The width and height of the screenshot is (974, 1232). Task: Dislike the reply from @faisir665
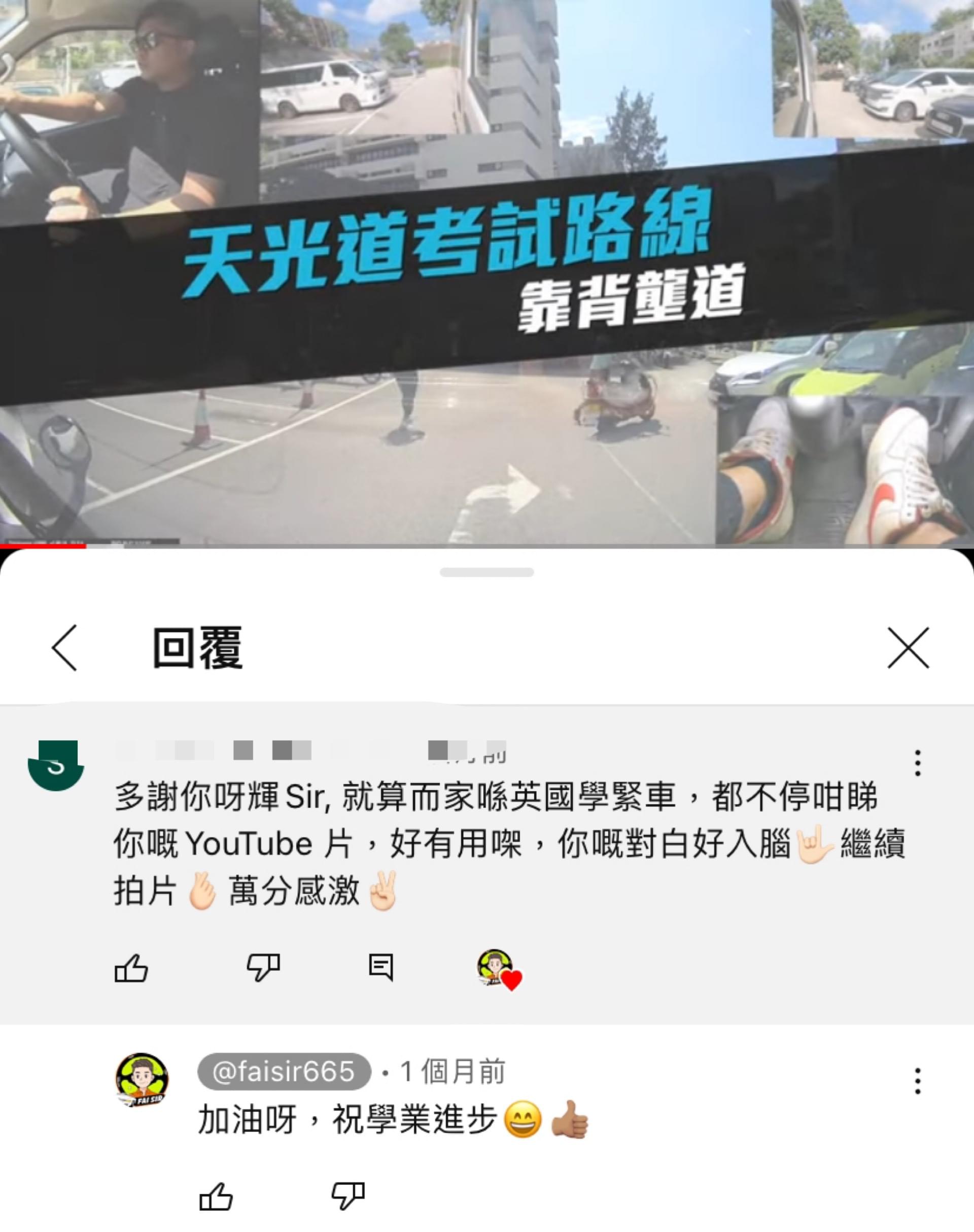pos(348,1196)
